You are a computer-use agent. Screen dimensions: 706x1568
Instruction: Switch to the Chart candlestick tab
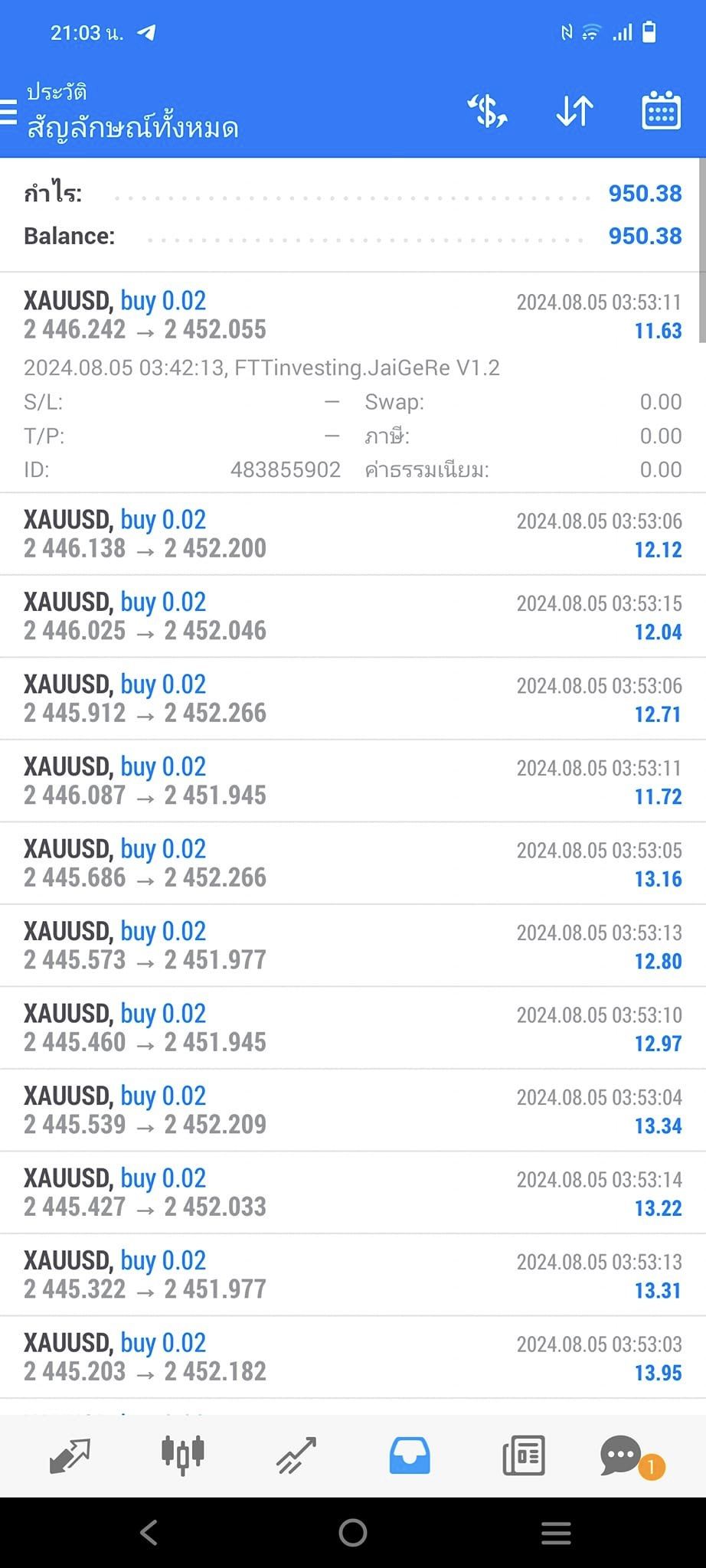tap(183, 1454)
